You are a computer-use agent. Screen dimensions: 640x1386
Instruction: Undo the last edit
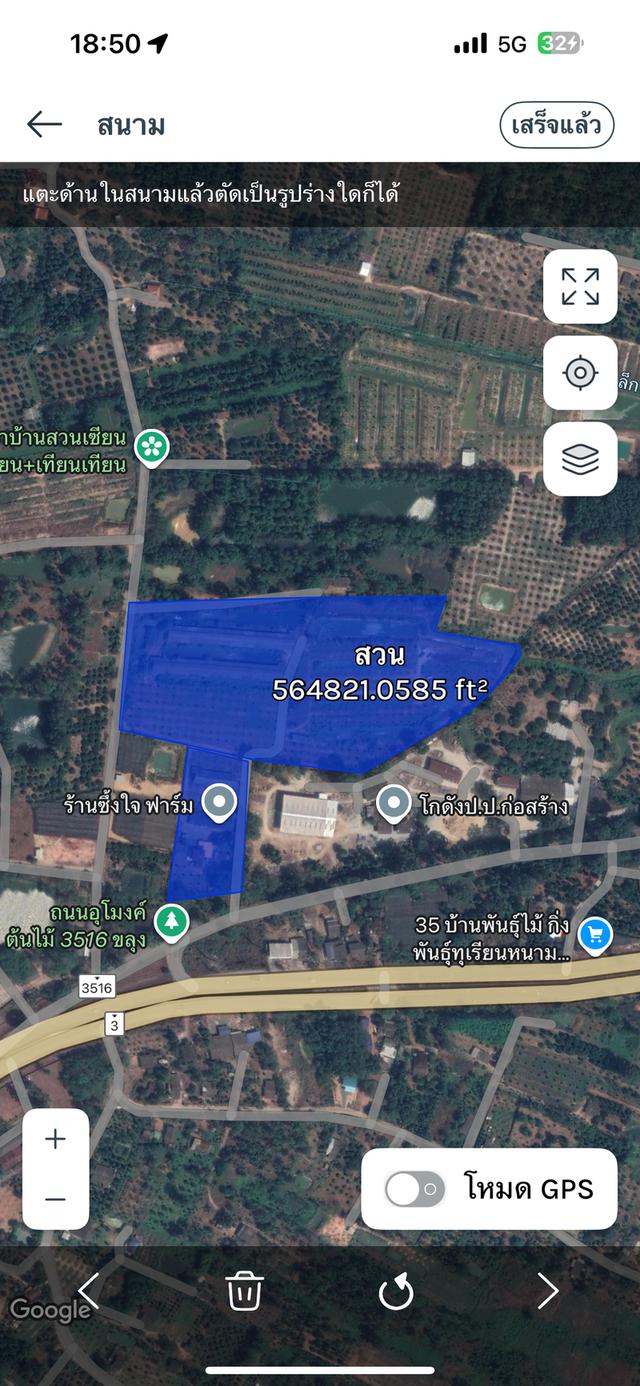[x=396, y=1291]
